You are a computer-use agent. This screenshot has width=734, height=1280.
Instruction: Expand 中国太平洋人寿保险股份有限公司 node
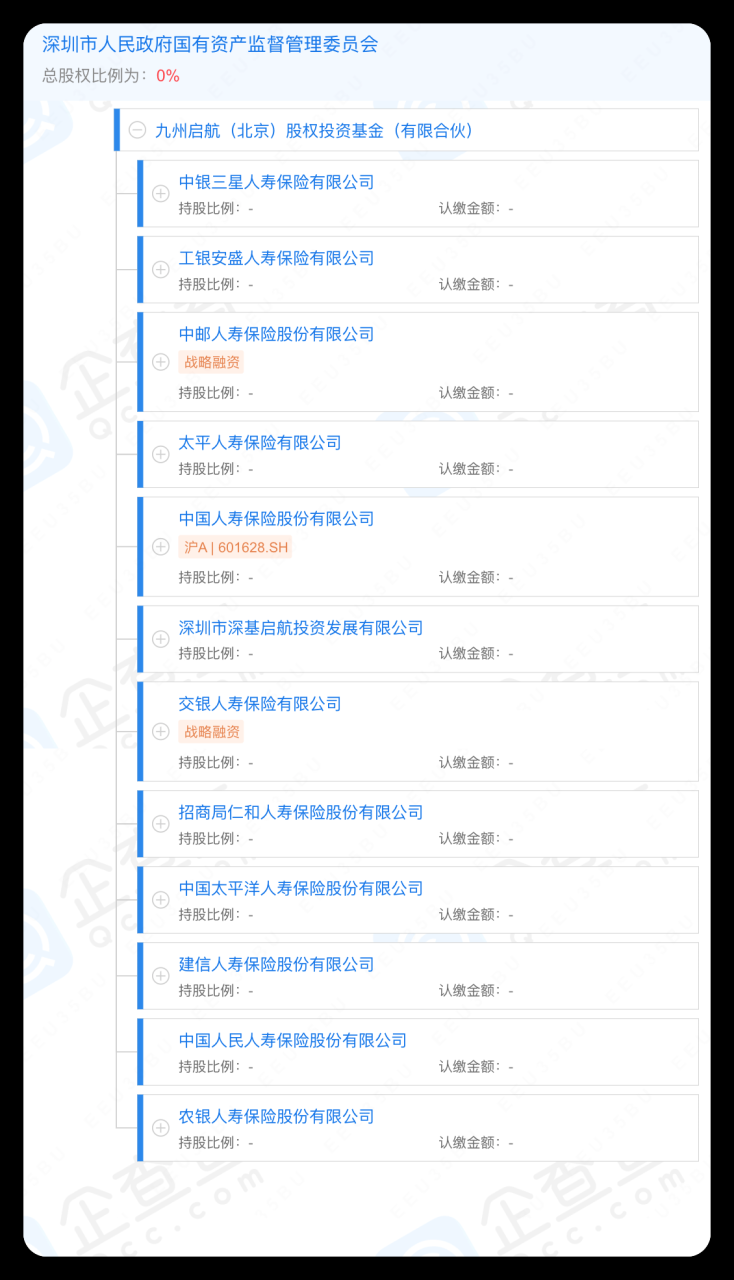(160, 899)
